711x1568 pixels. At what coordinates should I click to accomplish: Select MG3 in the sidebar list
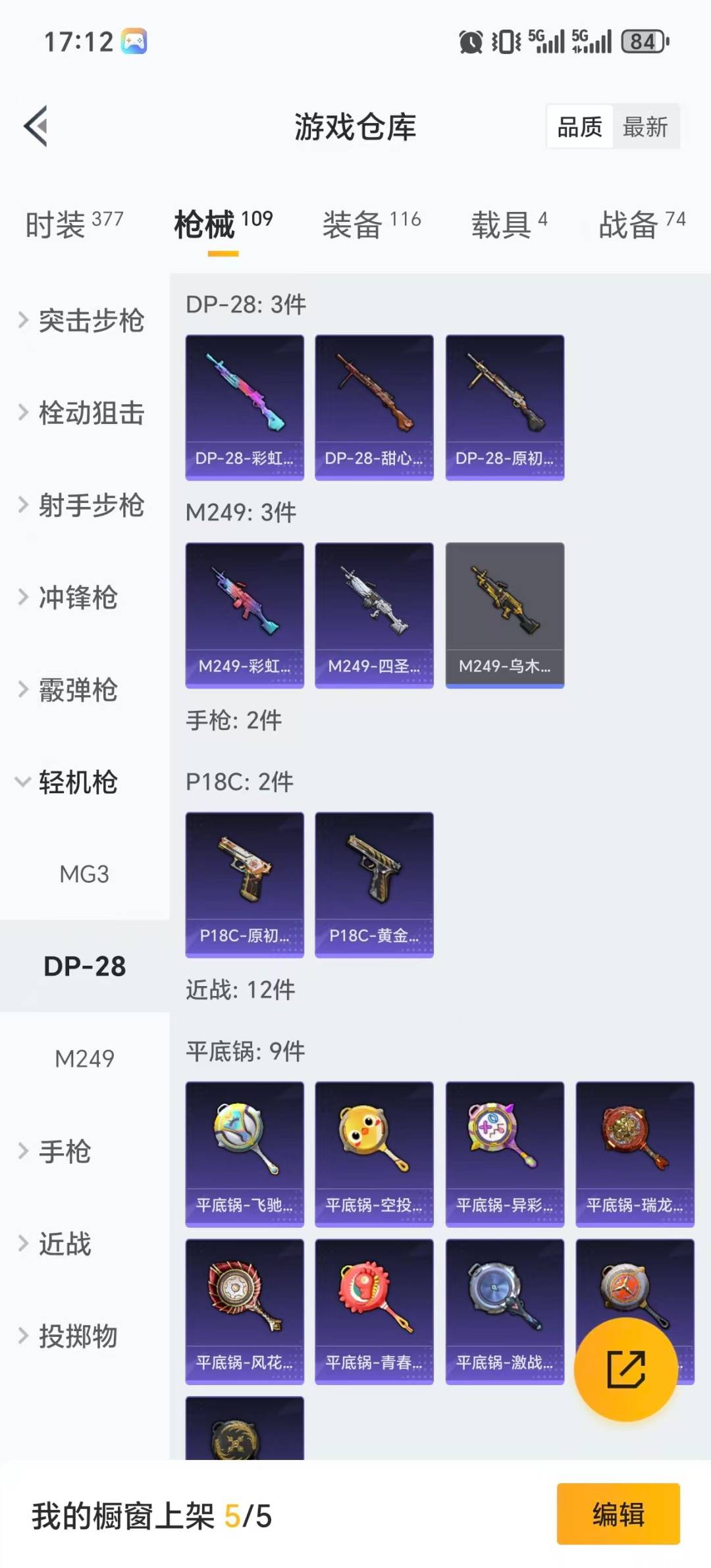click(x=84, y=874)
